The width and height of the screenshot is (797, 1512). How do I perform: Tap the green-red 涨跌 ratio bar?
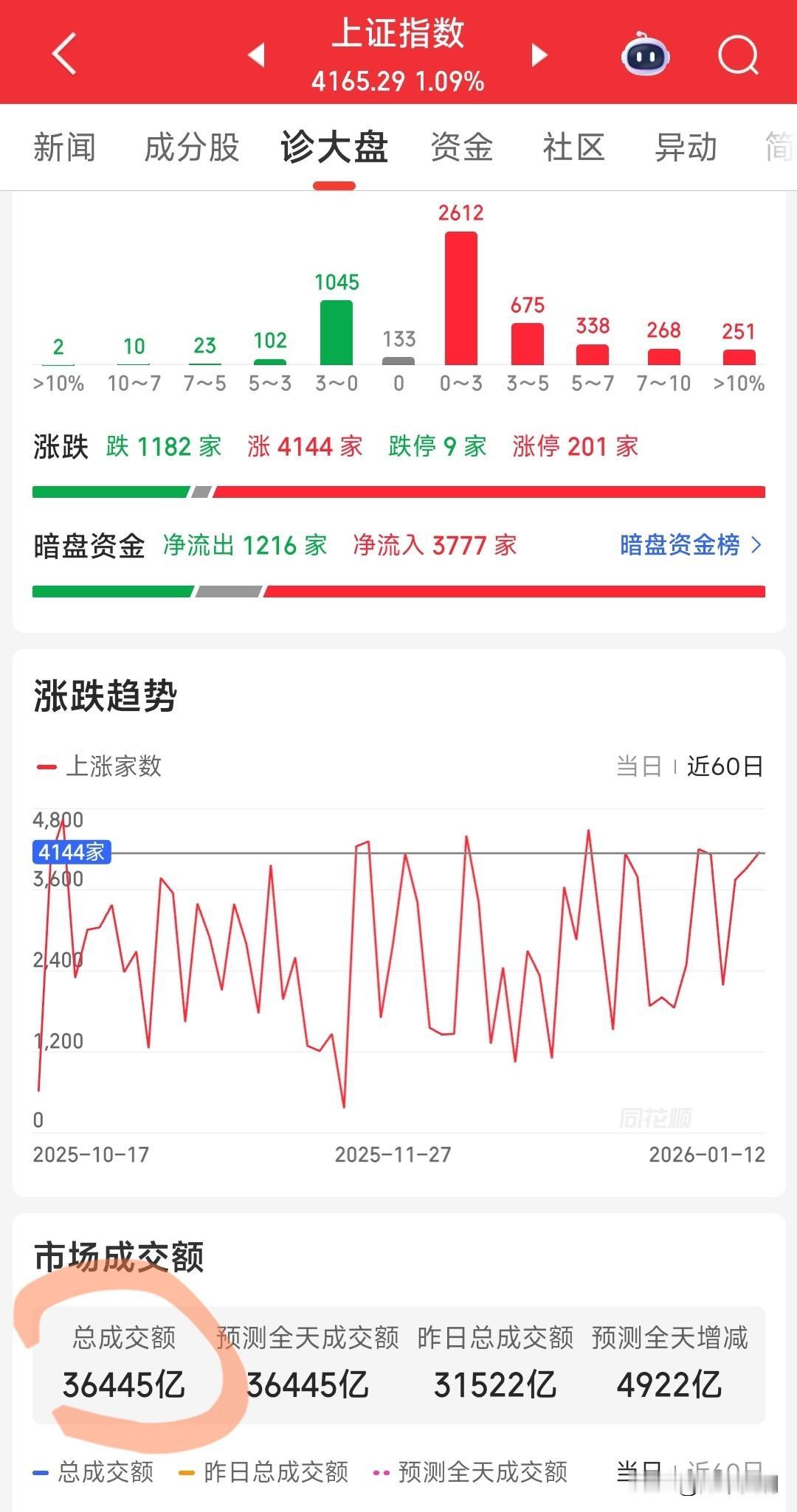pyautogui.click(x=398, y=488)
